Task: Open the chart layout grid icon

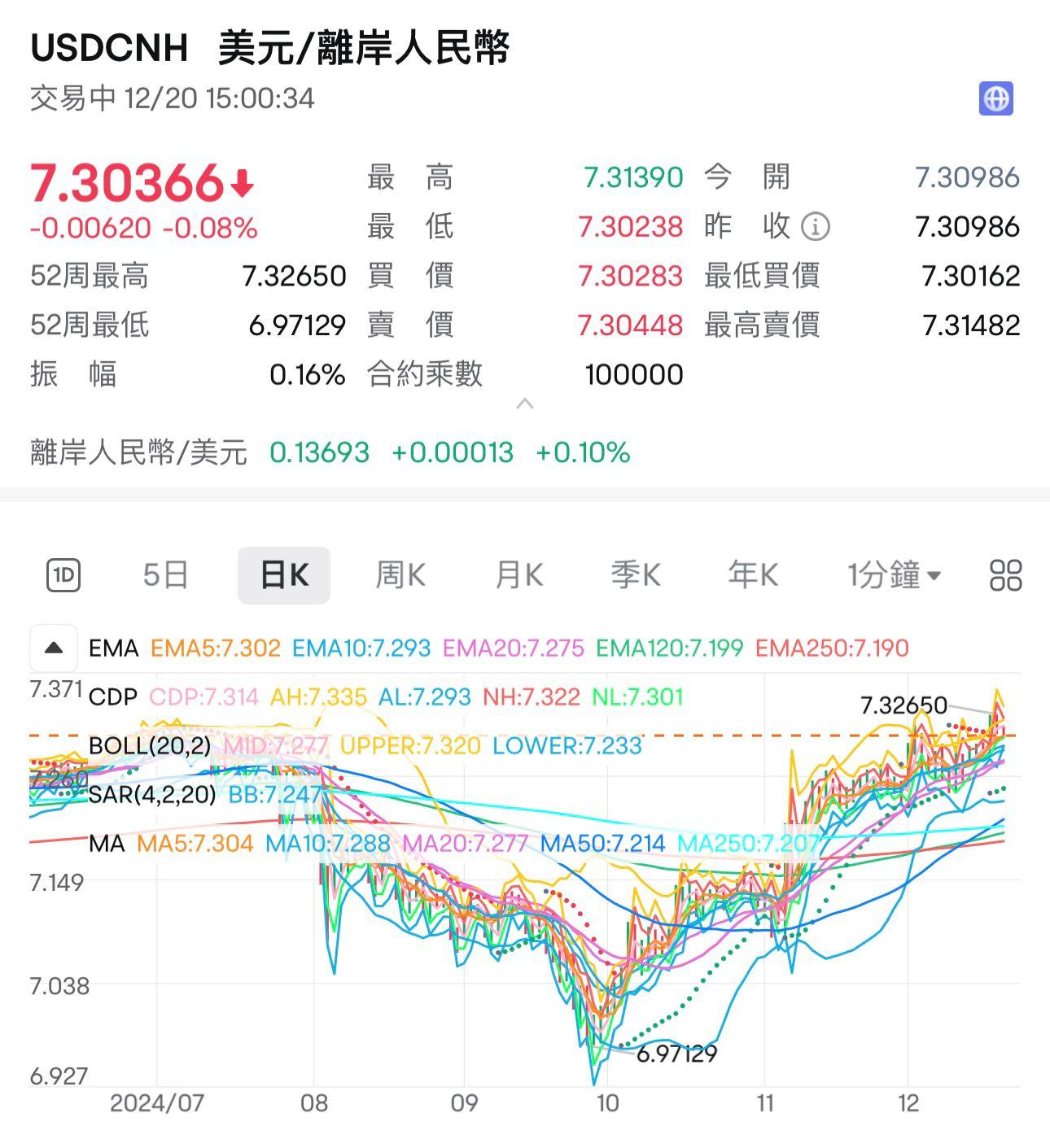Action: pos(1006,574)
